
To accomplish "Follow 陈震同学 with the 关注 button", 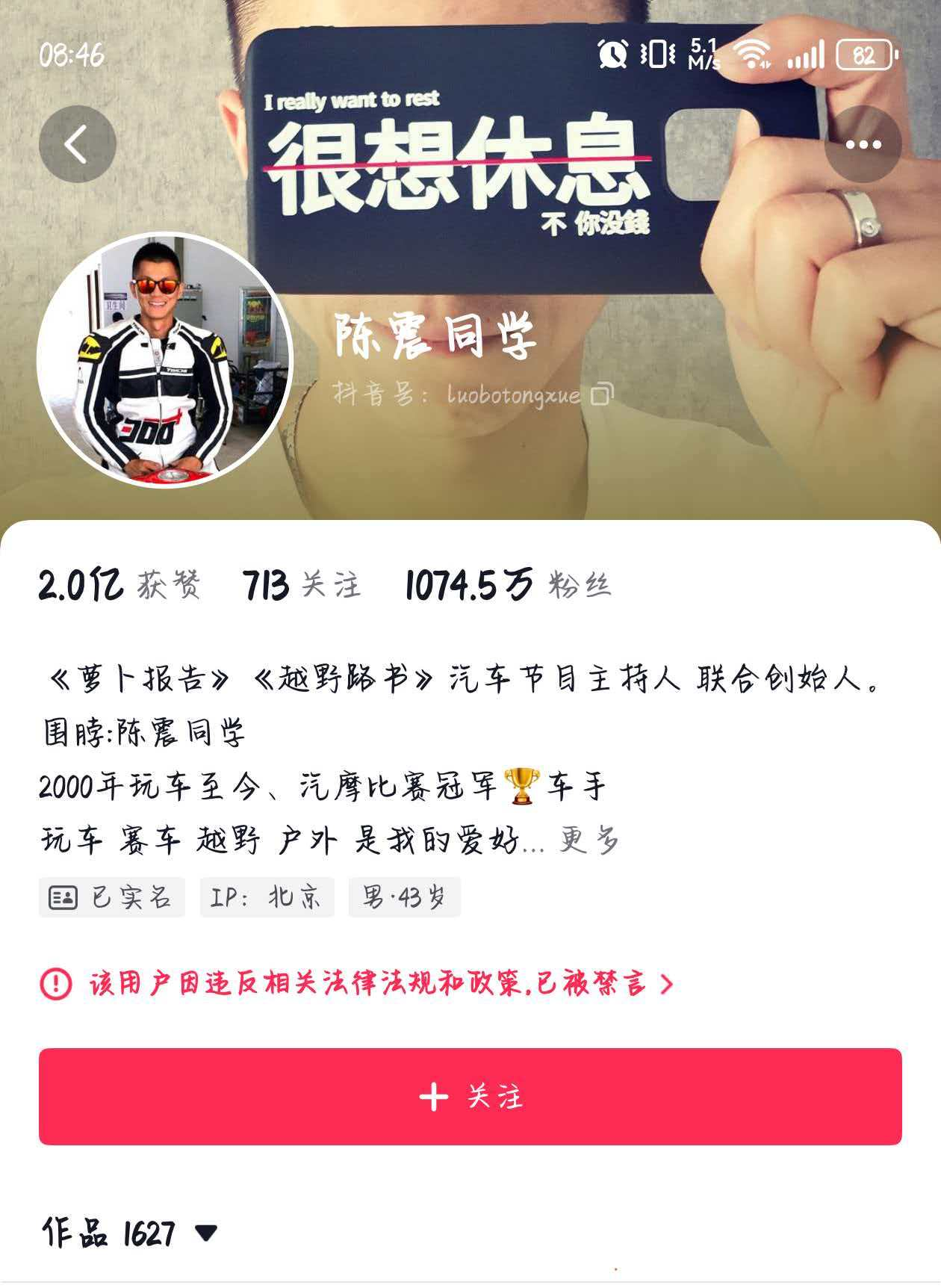I will [470, 1097].
